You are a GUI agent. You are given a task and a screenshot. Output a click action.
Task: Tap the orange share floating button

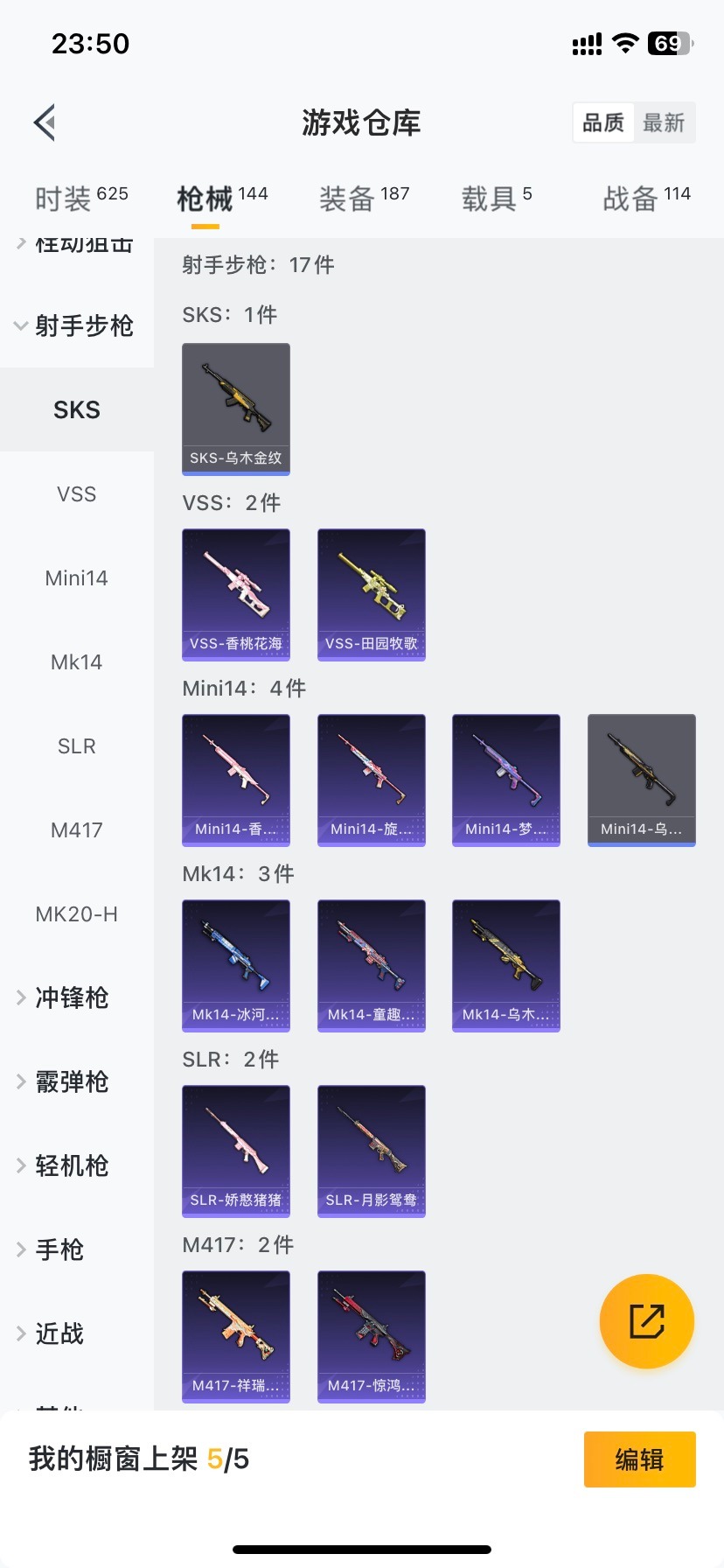click(x=647, y=1321)
